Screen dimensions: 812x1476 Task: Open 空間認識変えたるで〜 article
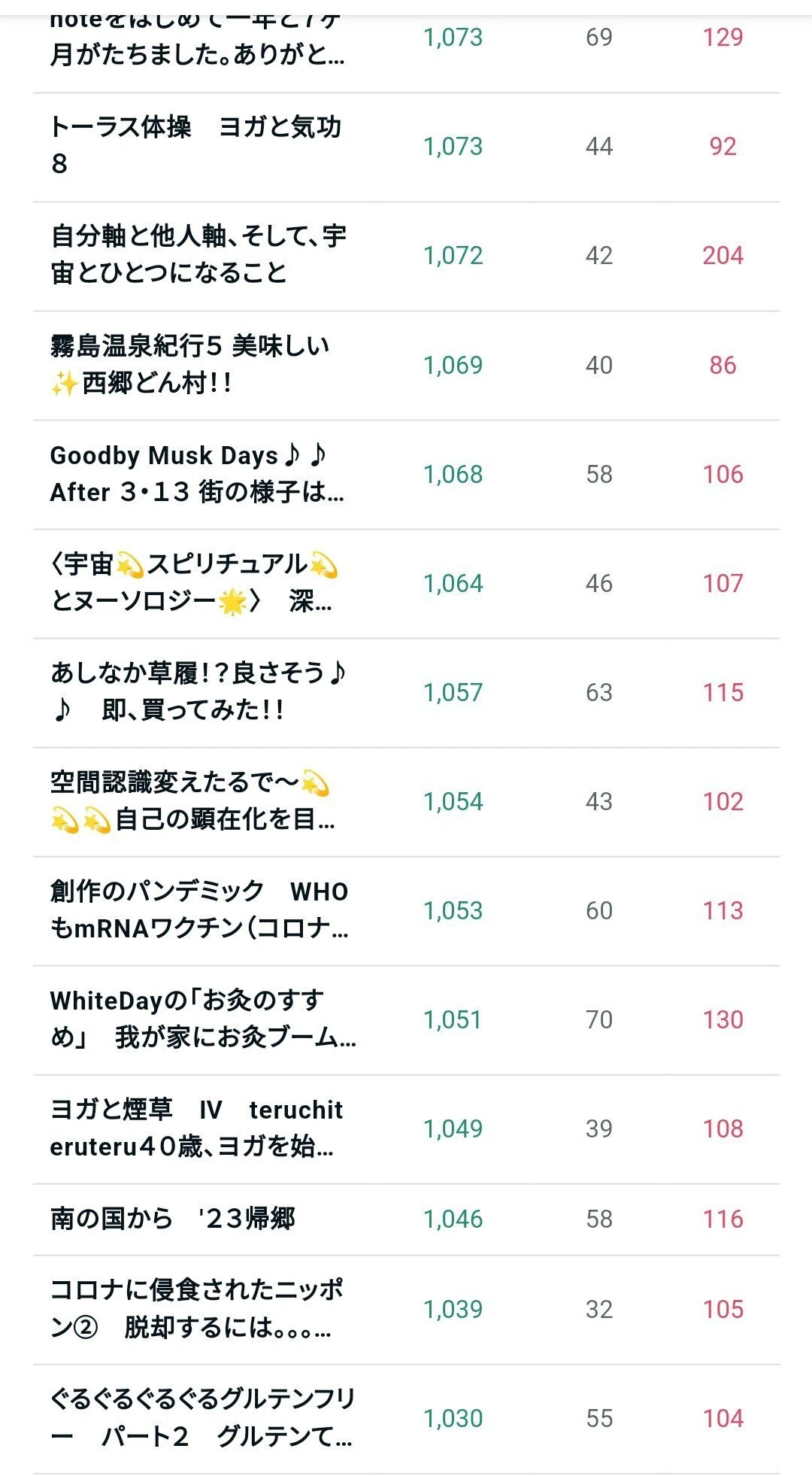tap(192, 801)
